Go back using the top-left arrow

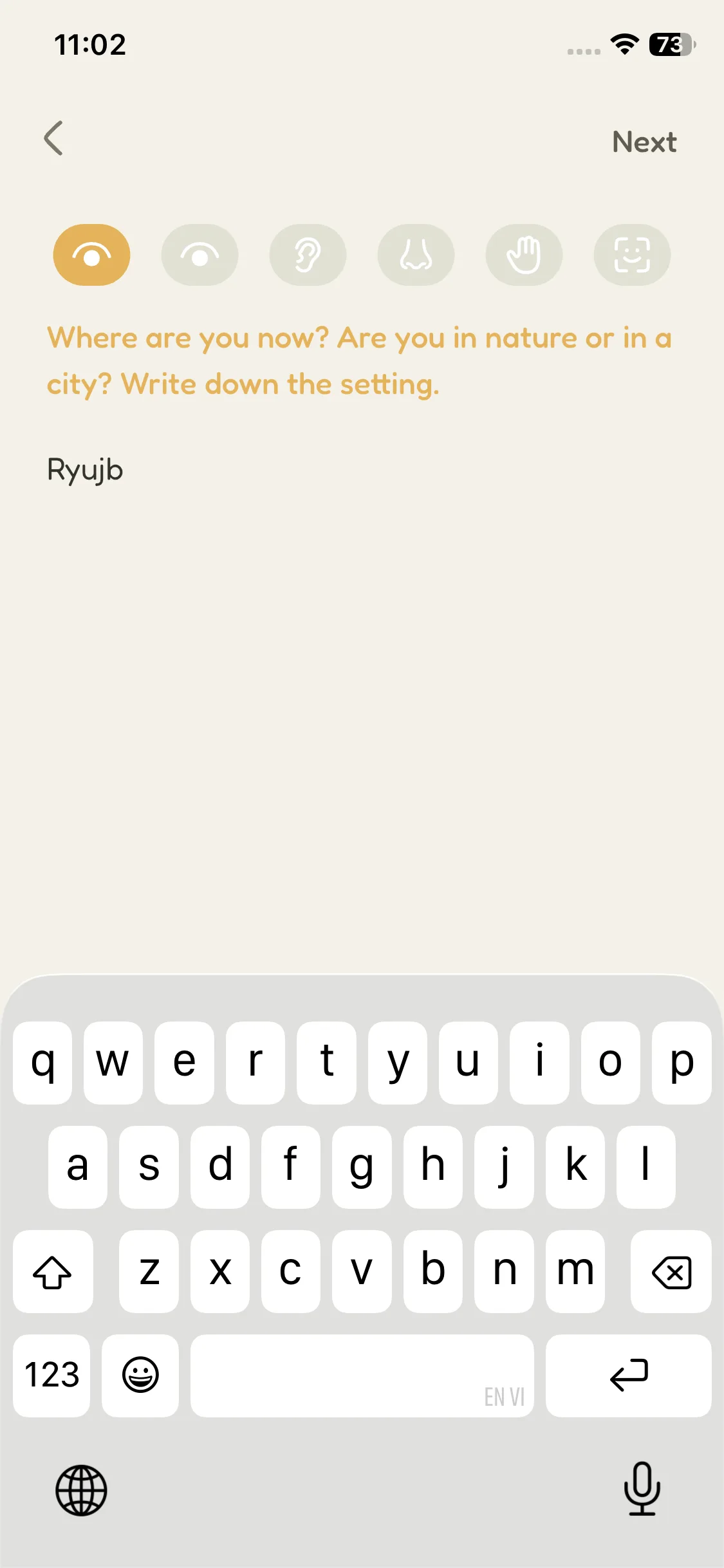click(54, 138)
